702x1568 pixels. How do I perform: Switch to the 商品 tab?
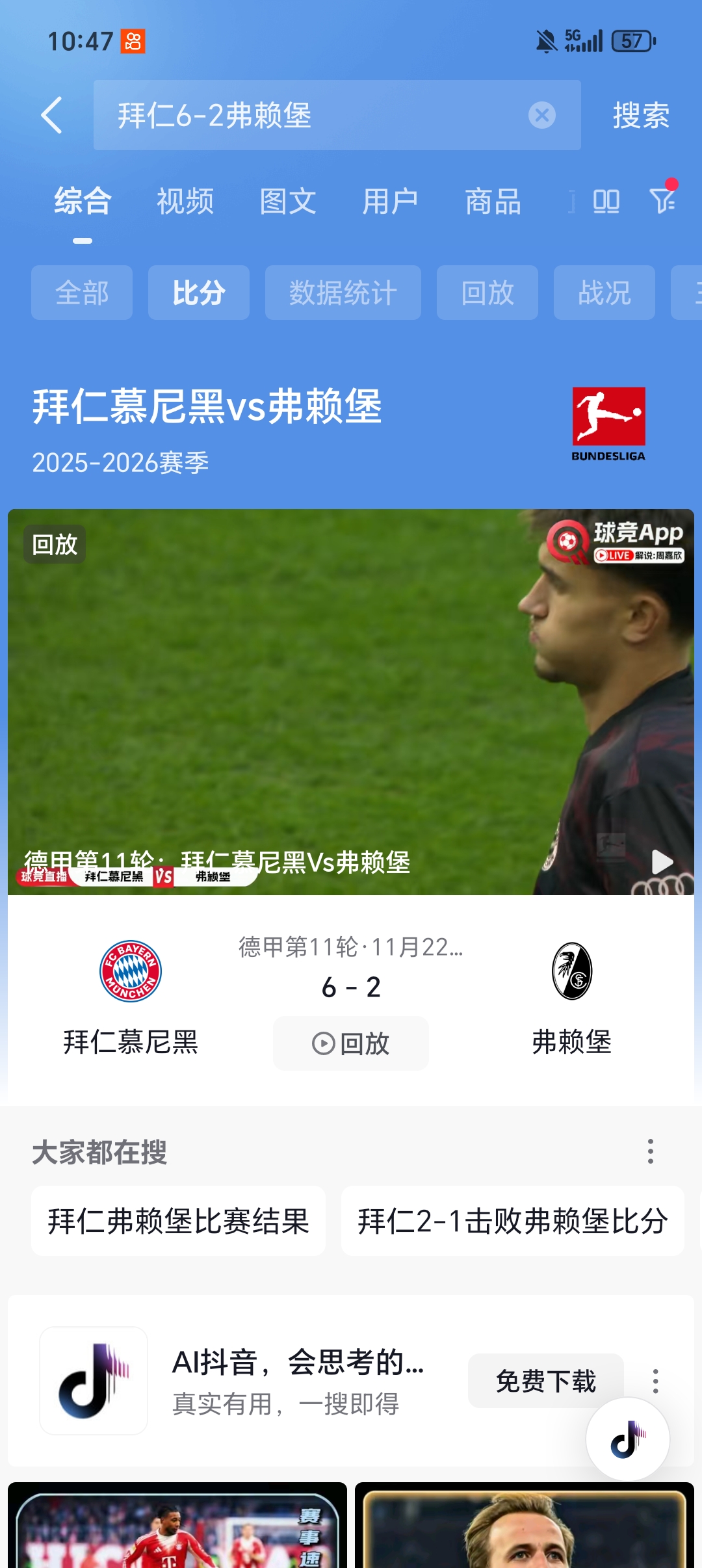tap(493, 202)
